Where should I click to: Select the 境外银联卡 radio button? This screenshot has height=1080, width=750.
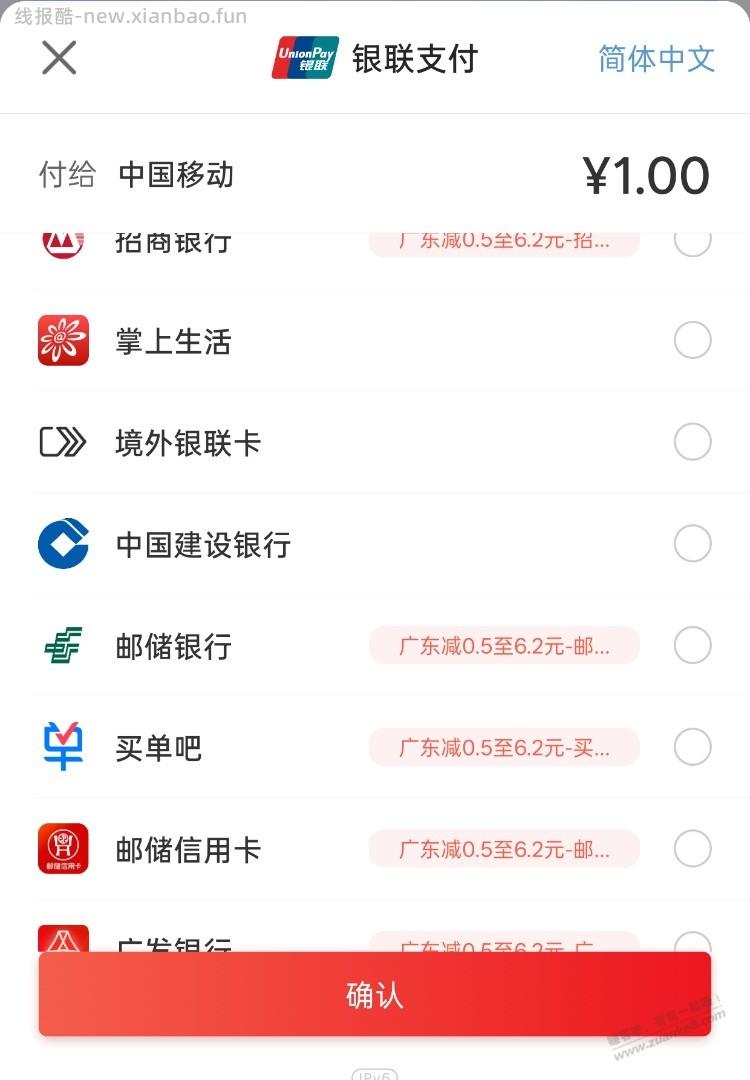(692, 442)
